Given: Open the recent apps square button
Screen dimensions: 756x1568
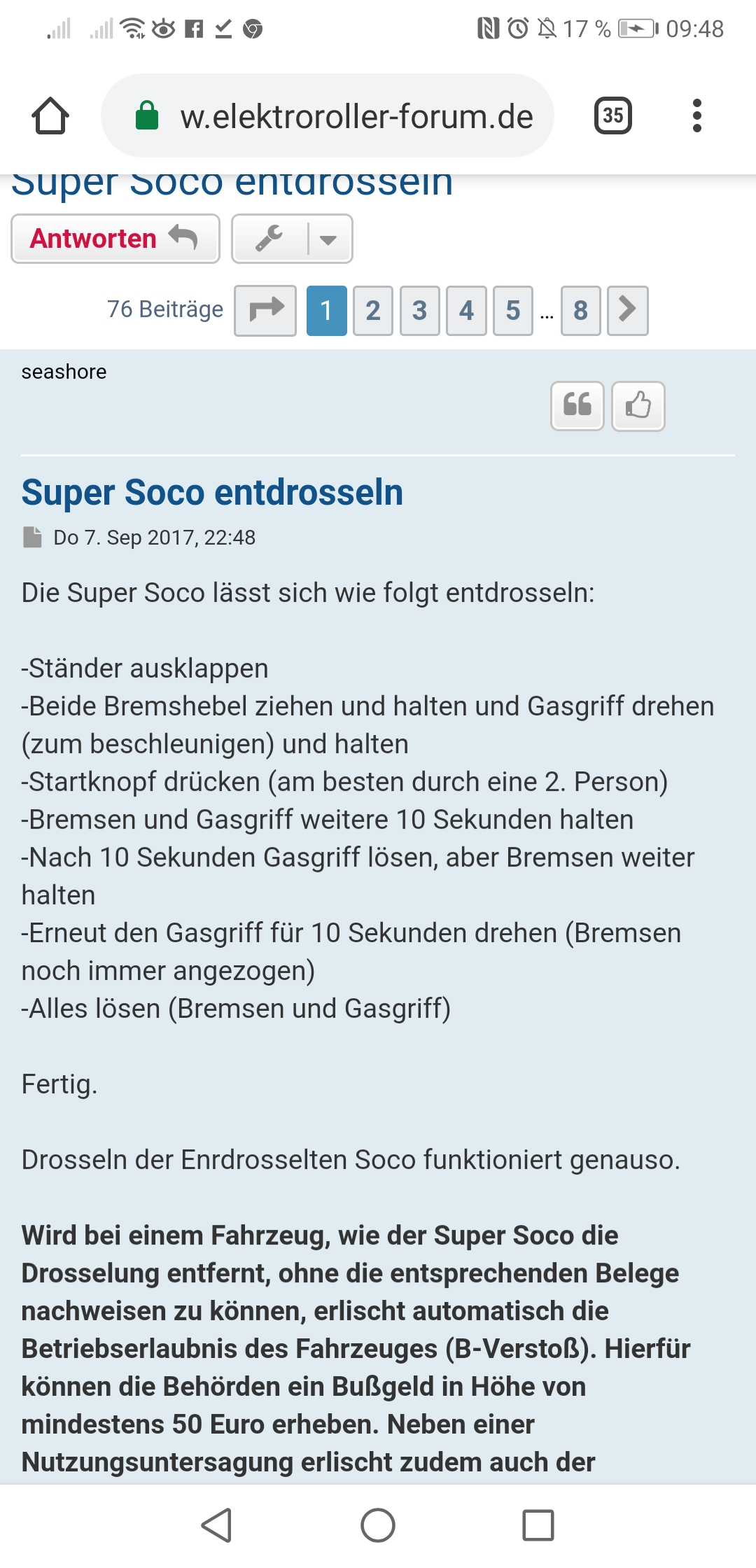Looking at the screenshot, I should 538,1525.
